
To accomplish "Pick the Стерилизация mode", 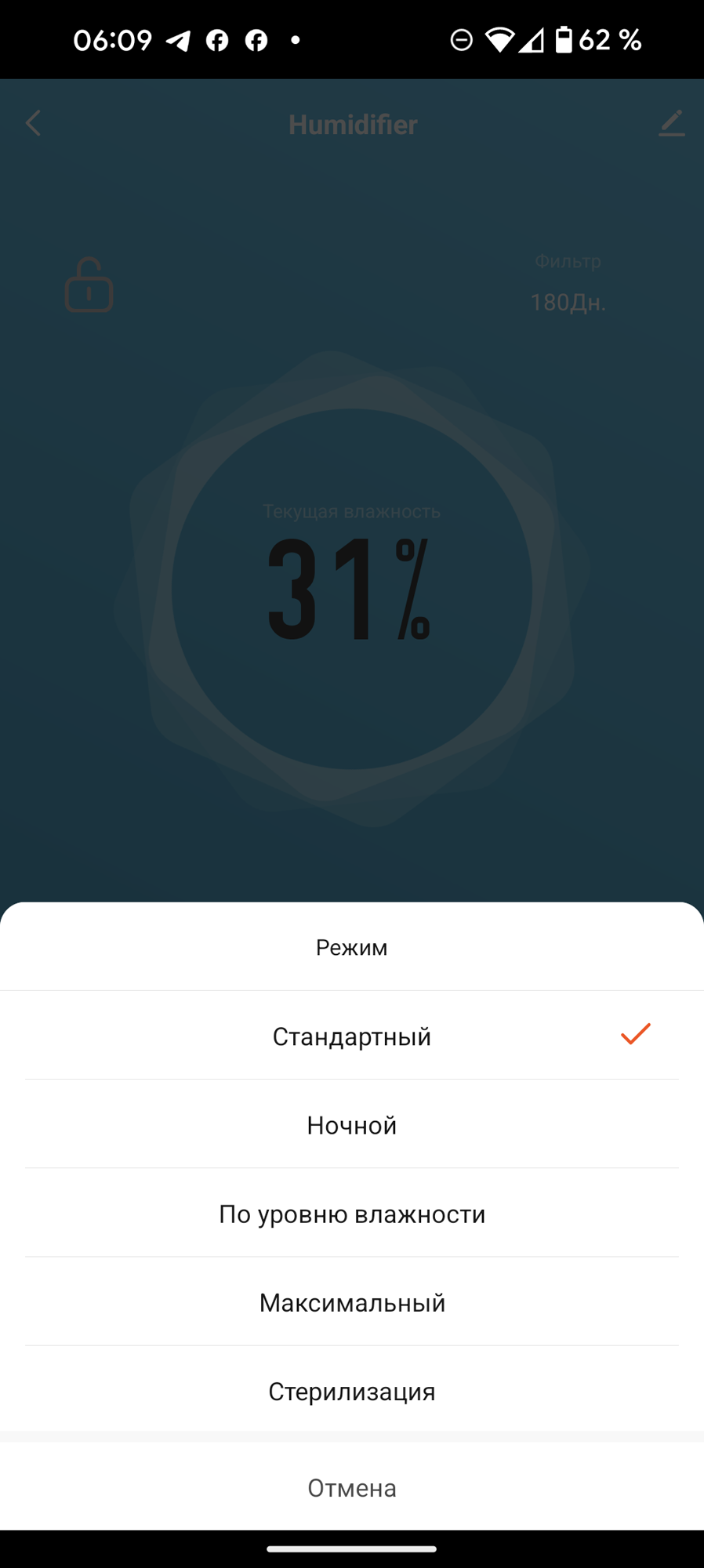I will click(351, 1391).
